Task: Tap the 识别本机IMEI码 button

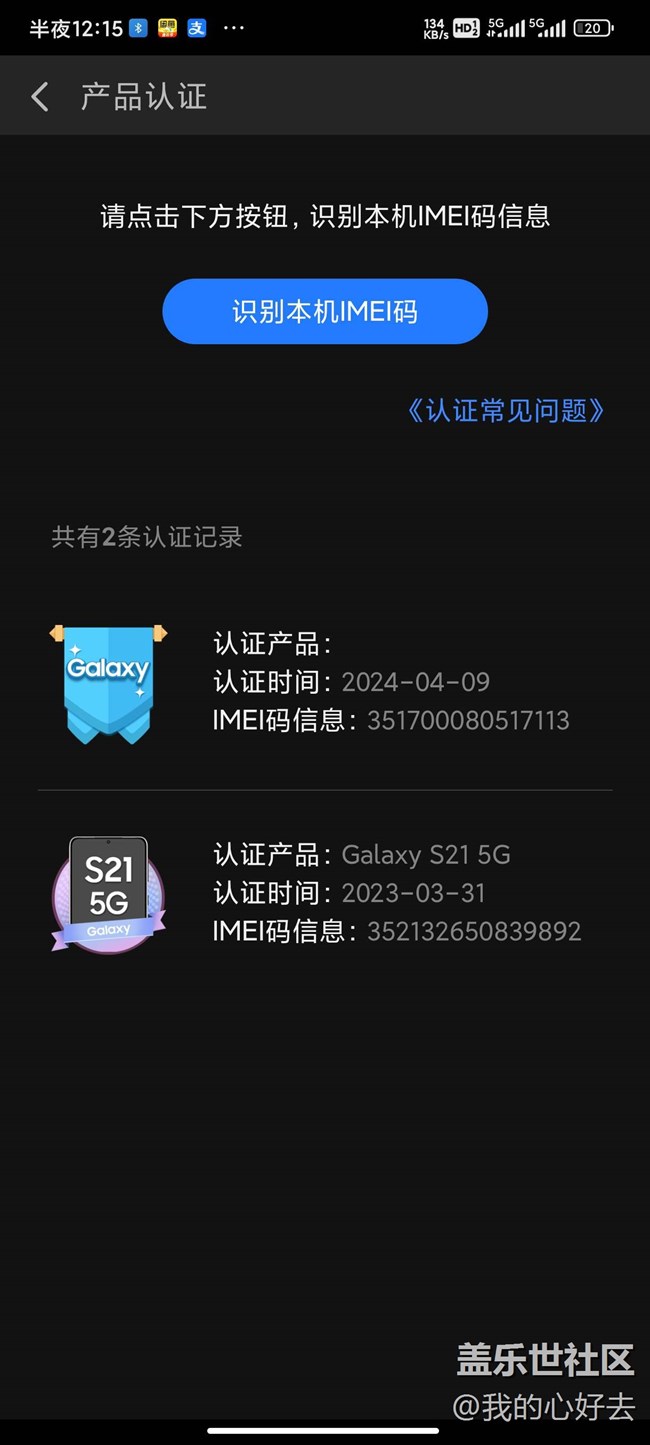Action: point(325,311)
